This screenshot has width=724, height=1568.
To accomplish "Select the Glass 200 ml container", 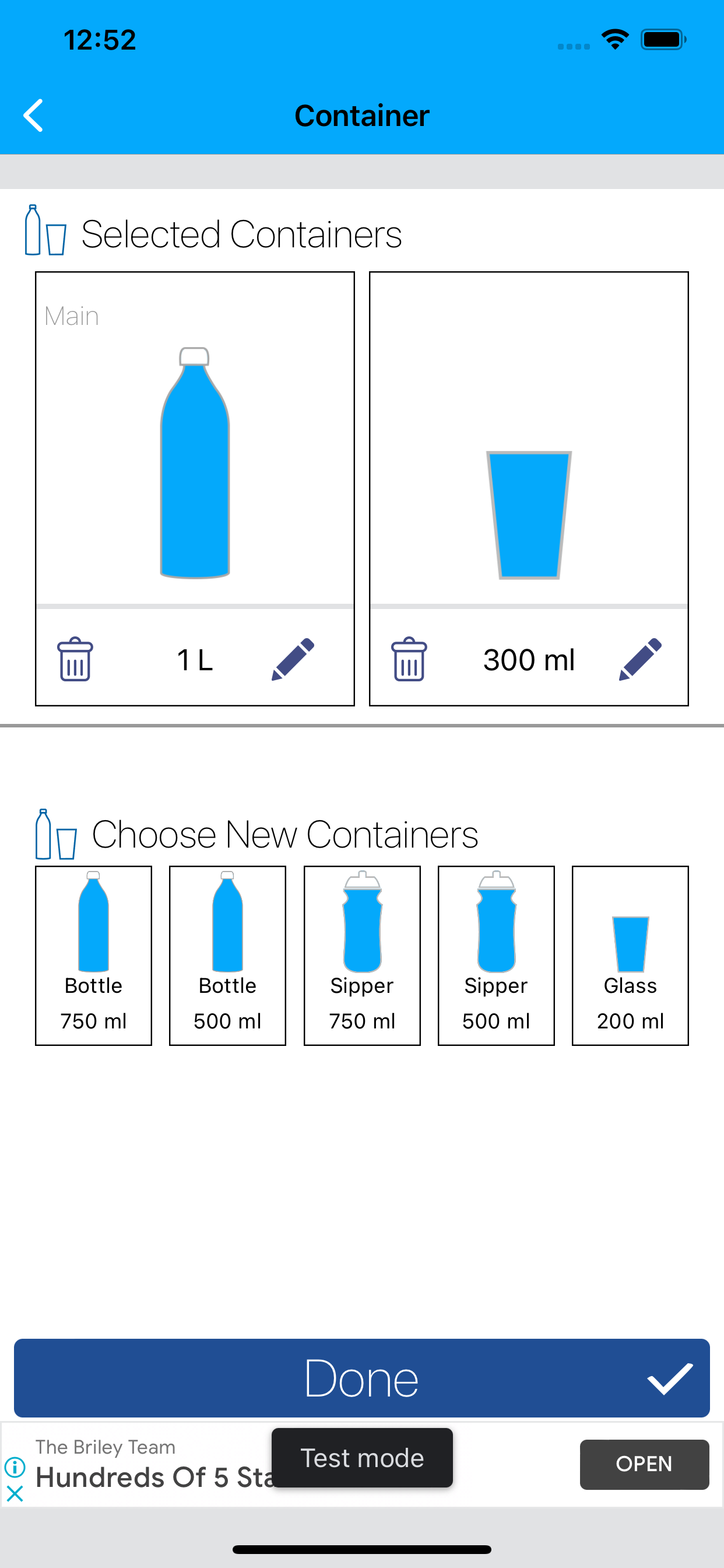I will tap(630, 955).
